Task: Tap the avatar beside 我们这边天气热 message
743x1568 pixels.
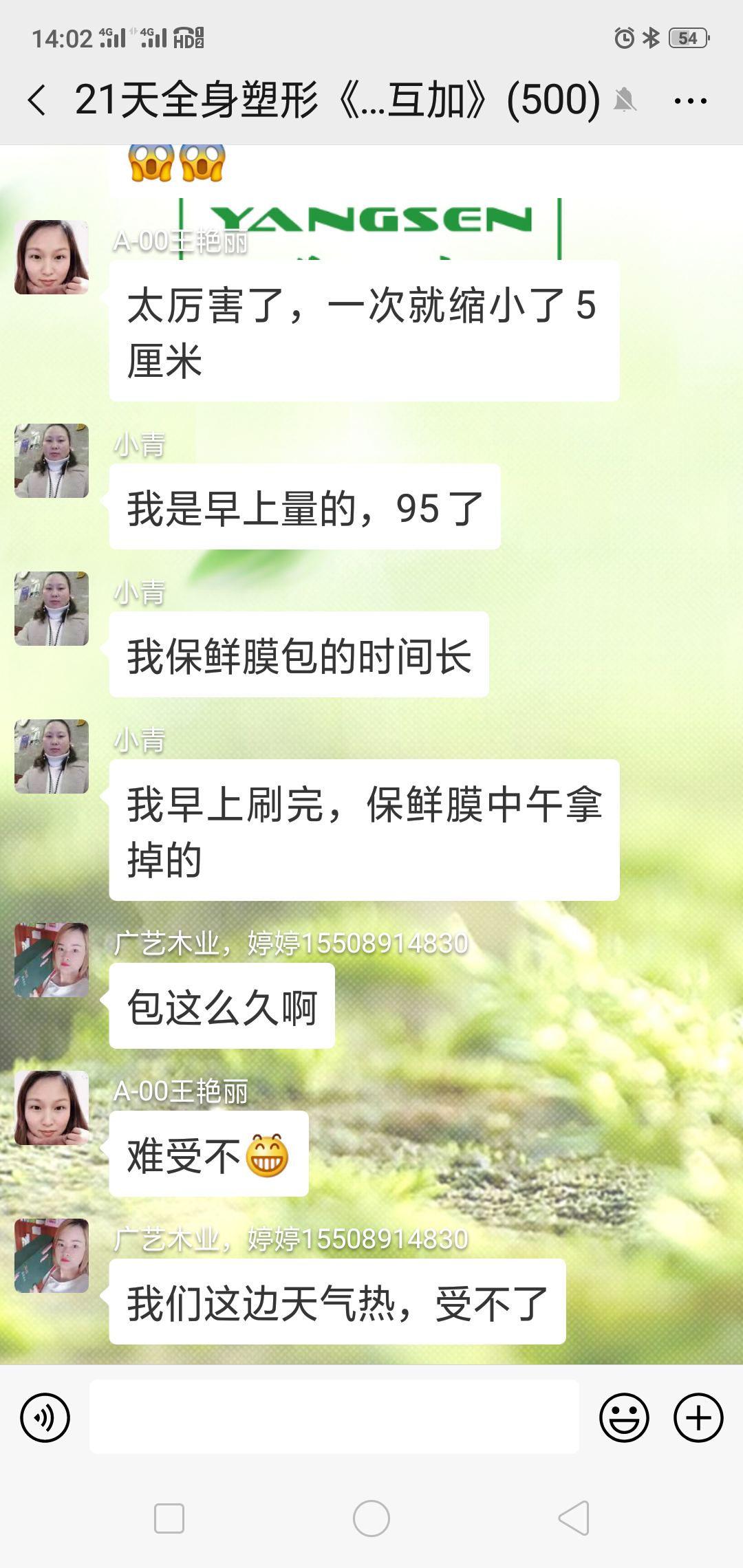Action: [52, 1256]
